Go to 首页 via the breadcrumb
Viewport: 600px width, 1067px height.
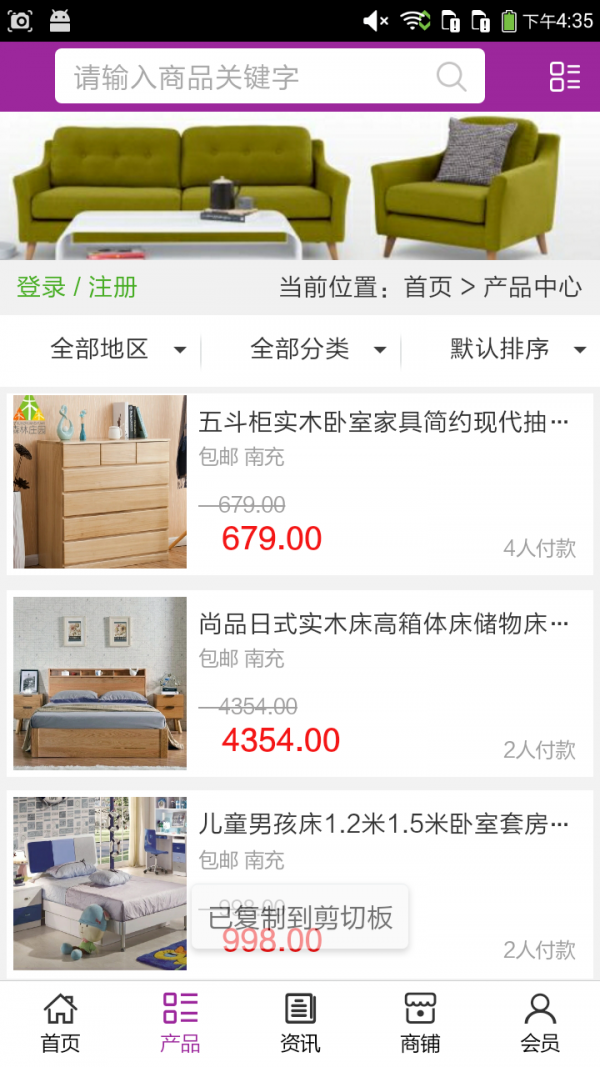tap(428, 288)
